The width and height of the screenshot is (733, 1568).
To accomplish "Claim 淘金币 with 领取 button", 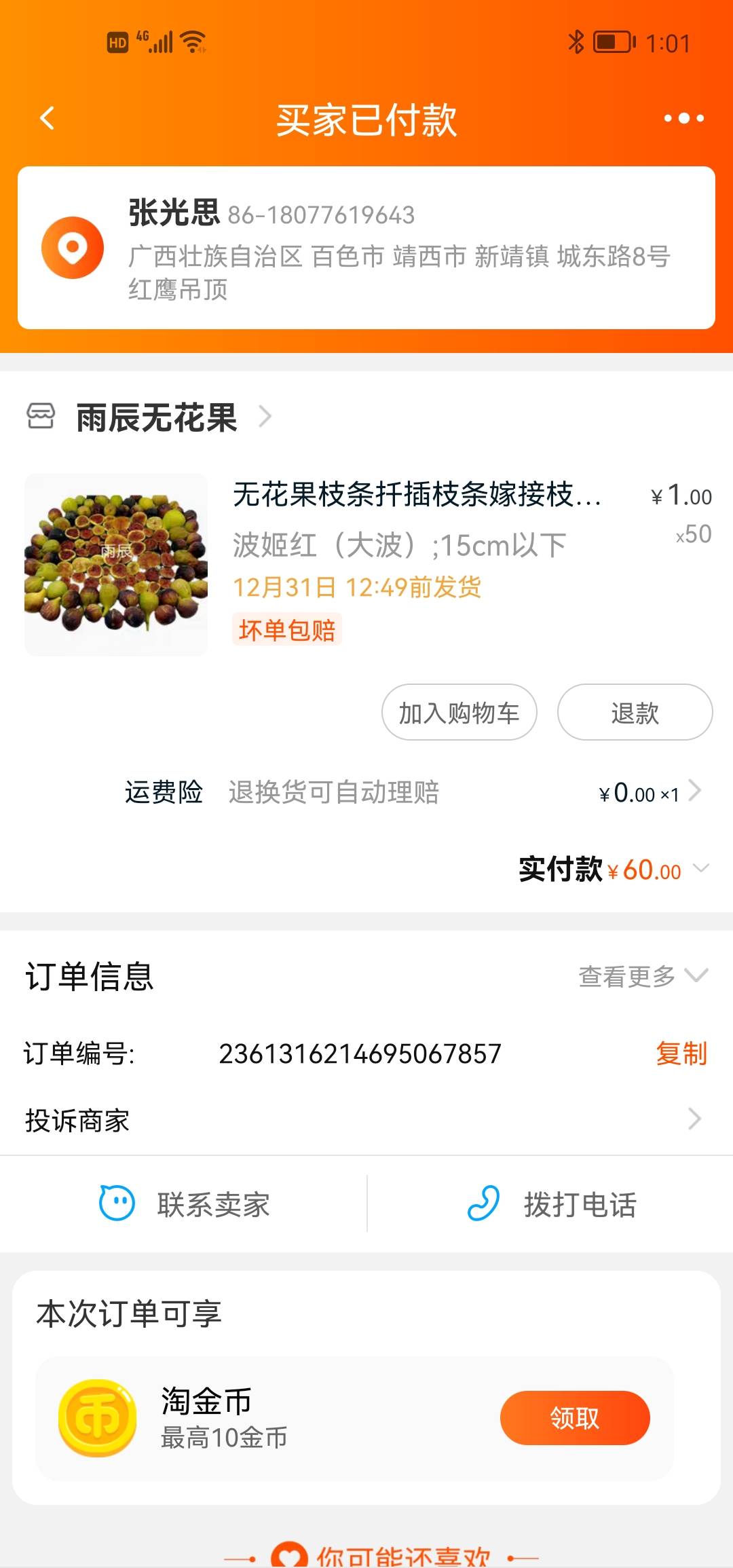I will pyautogui.click(x=575, y=1418).
